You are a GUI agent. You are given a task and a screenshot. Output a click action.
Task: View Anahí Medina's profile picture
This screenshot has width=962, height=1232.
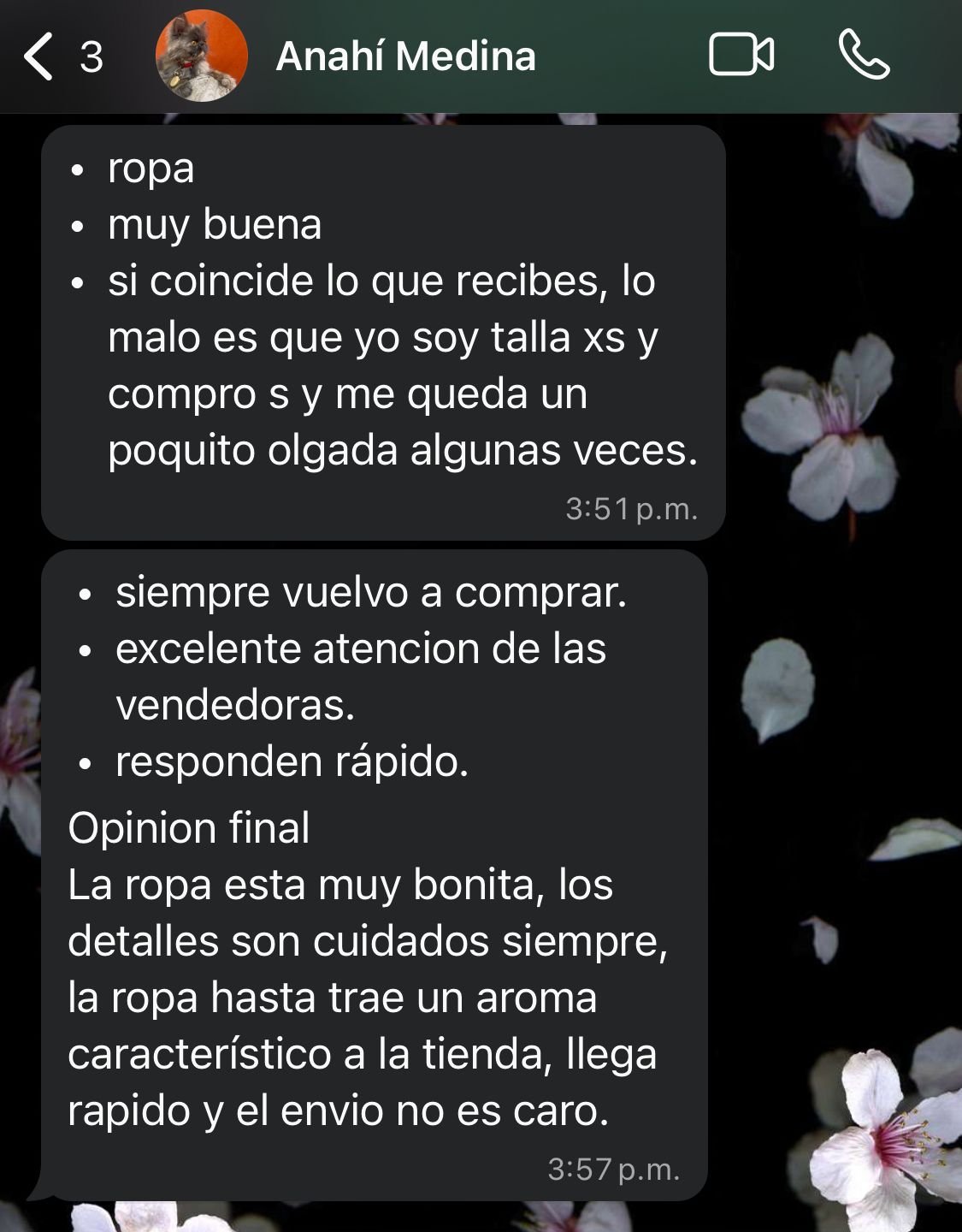(202, 56)
